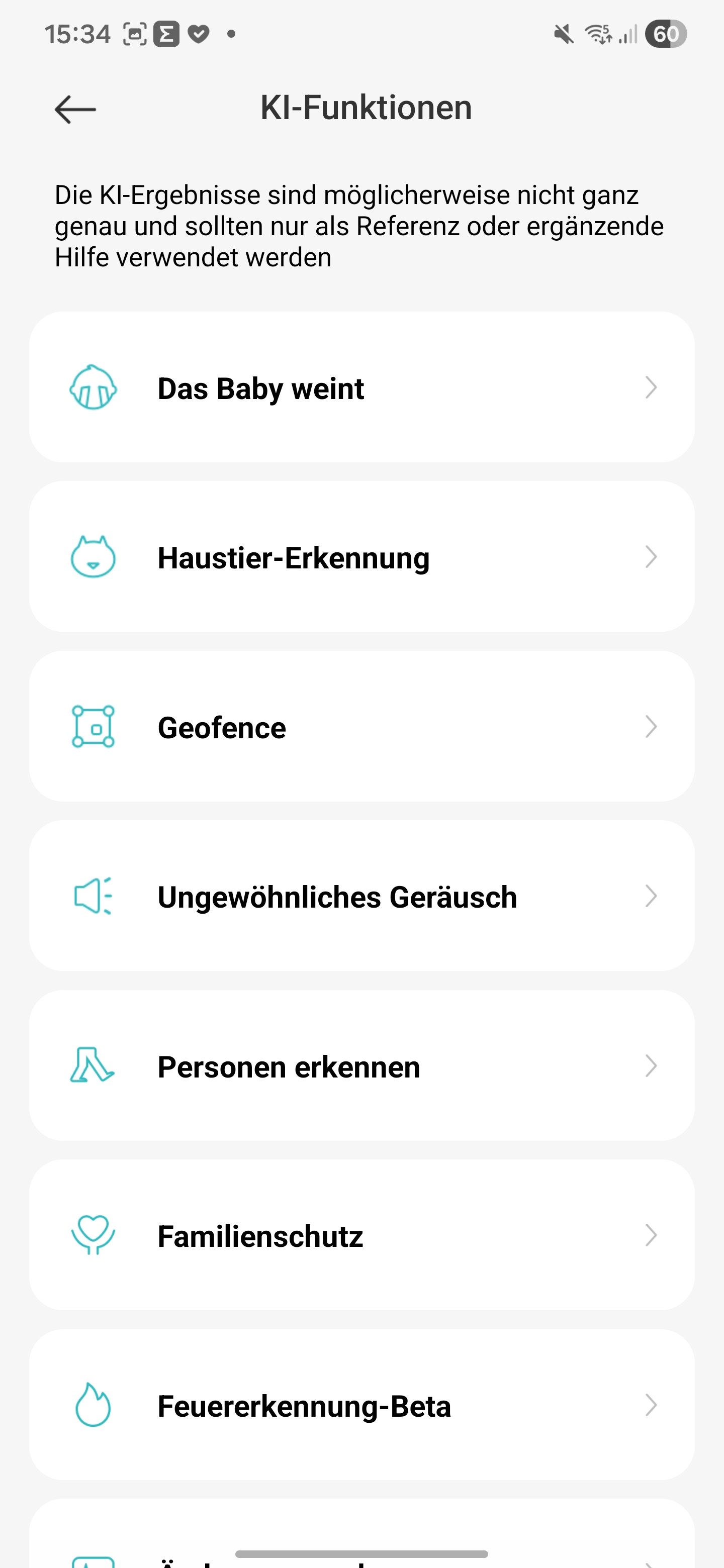Open Feuererkennung-Beta settings
Viewport: 724px width, 1568px height.
361,1406
